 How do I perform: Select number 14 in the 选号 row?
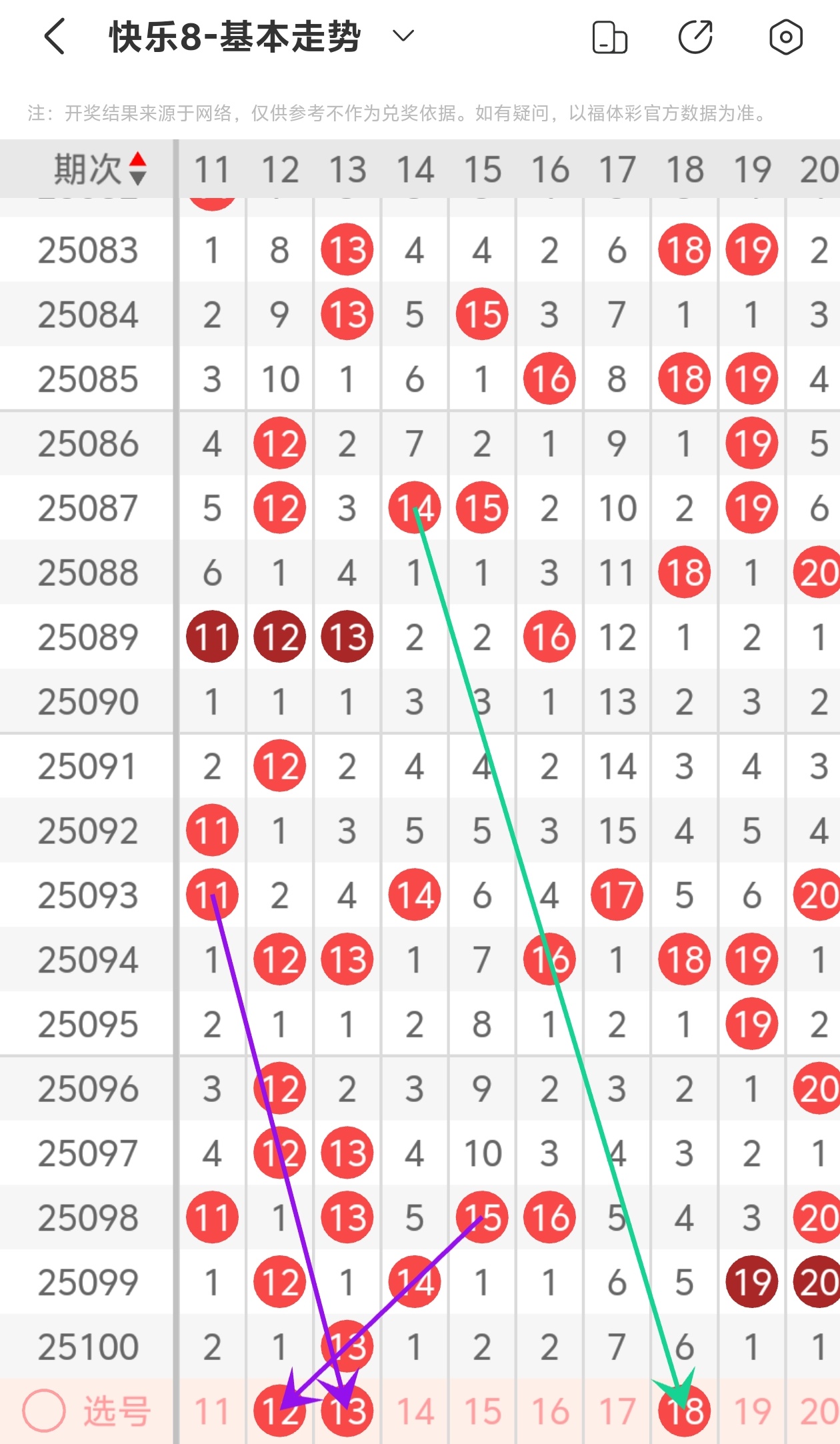pos(415,1411)
